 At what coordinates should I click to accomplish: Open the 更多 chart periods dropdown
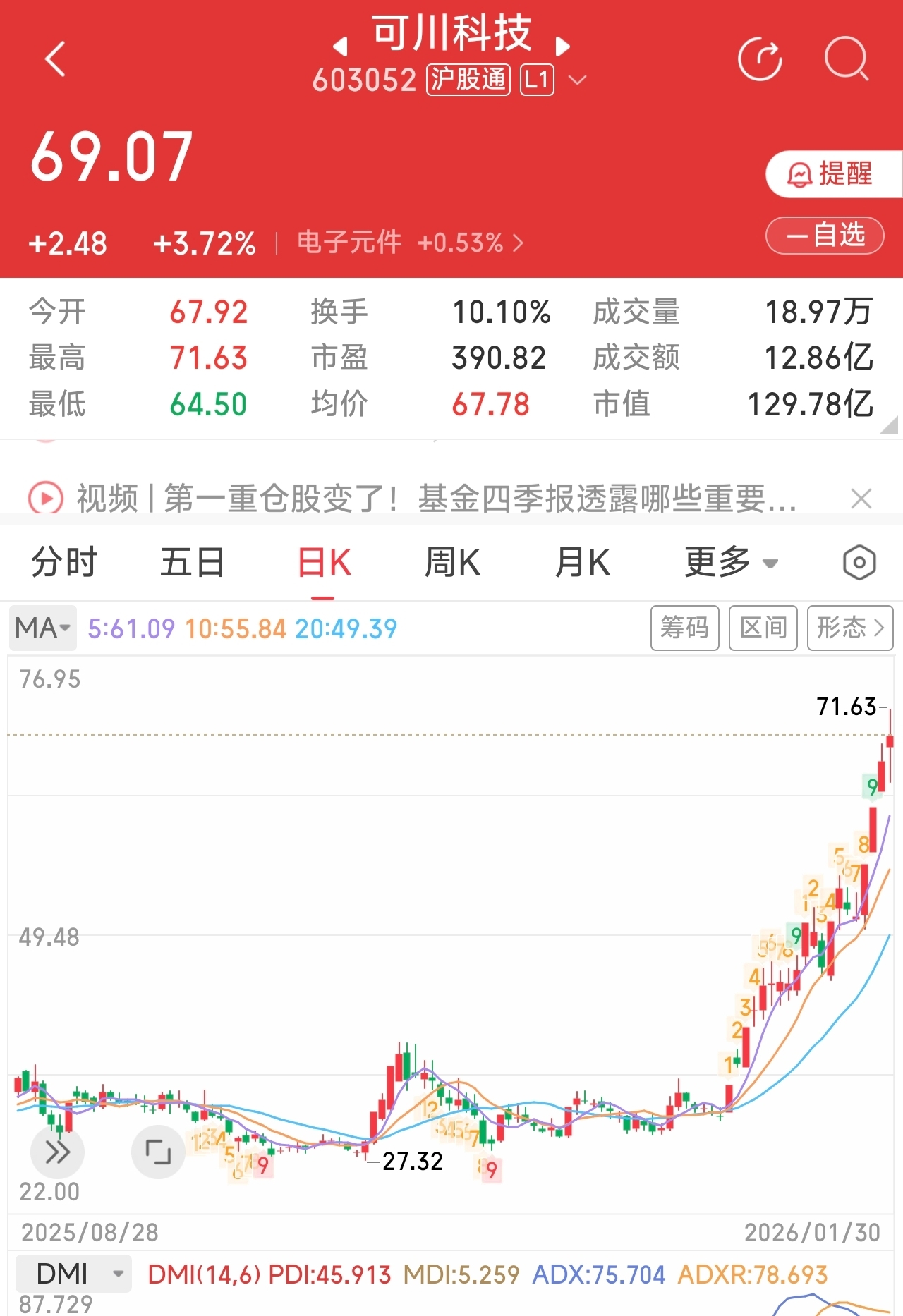pyautogui.click(x=731, y=562)
